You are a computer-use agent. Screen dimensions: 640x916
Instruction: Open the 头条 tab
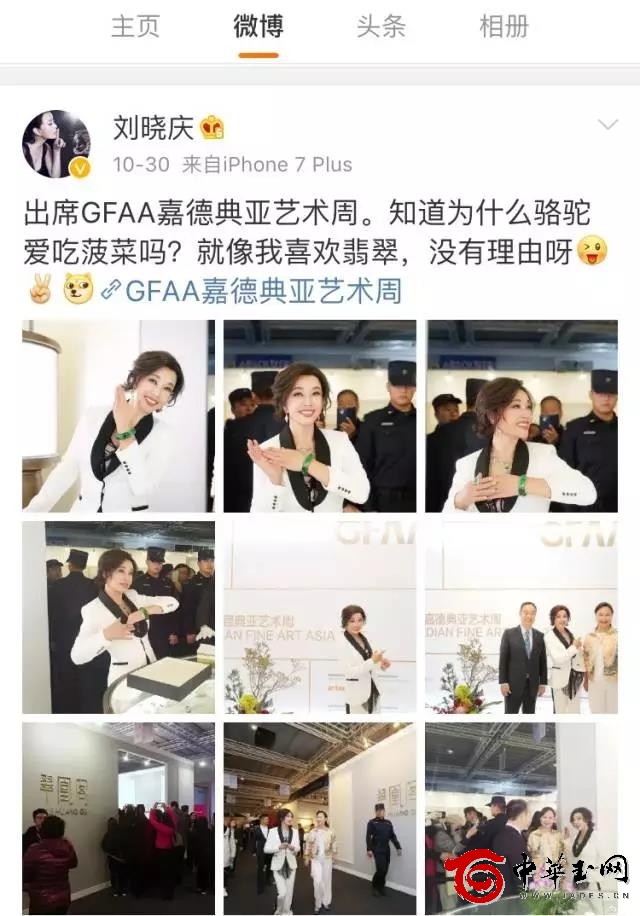pos(381,27)
